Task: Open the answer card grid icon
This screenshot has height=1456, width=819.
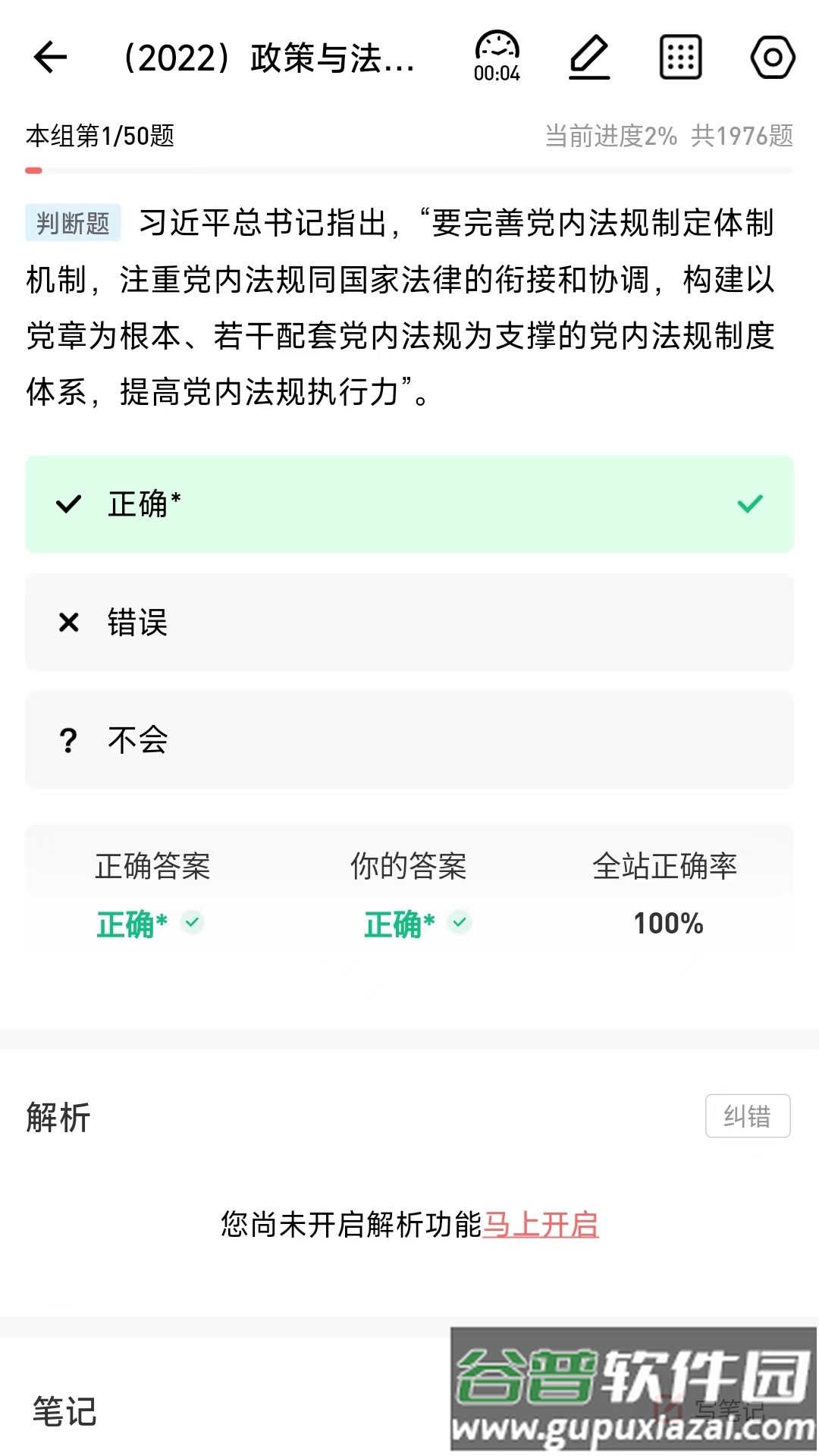Action: coord(679,58)
